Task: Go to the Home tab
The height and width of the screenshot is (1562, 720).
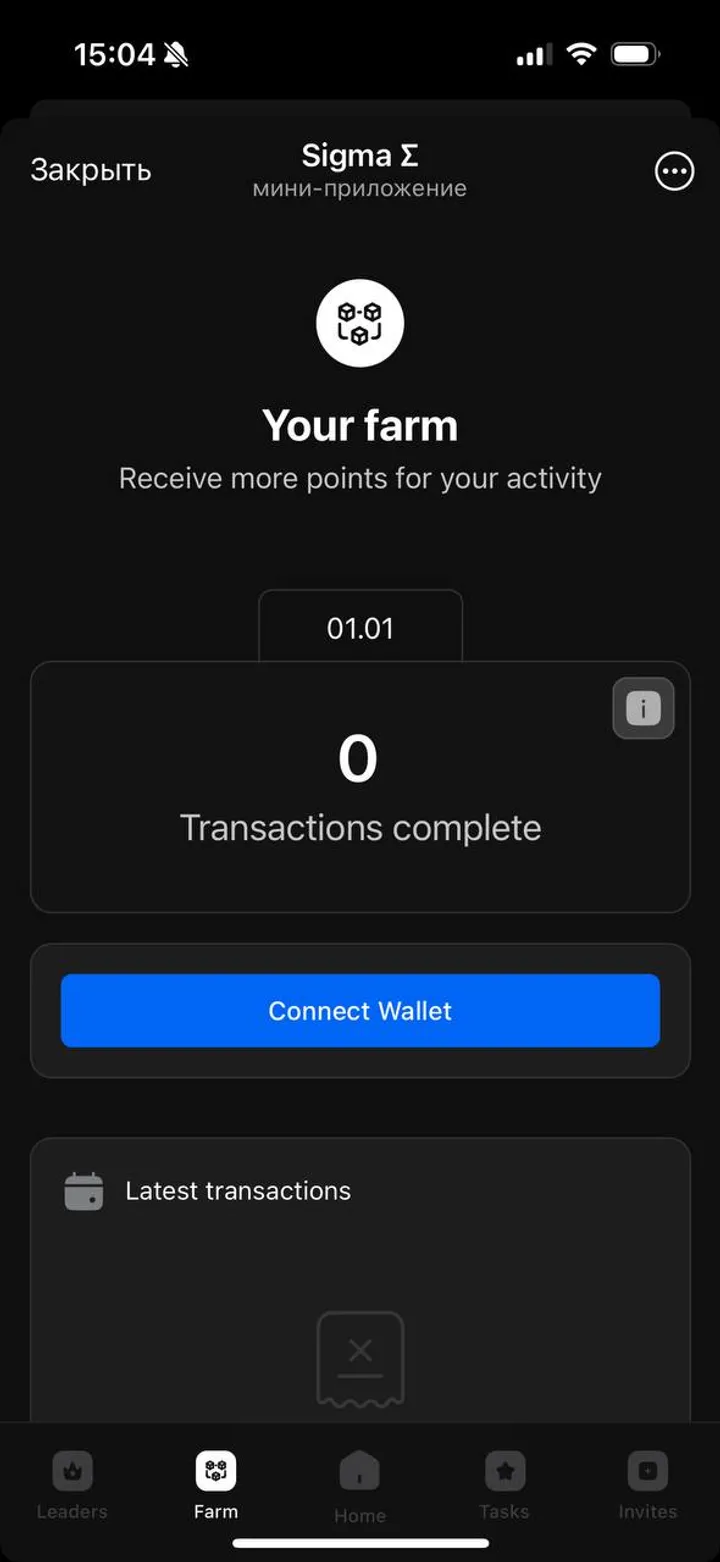Action: [x=360, y=1487]
